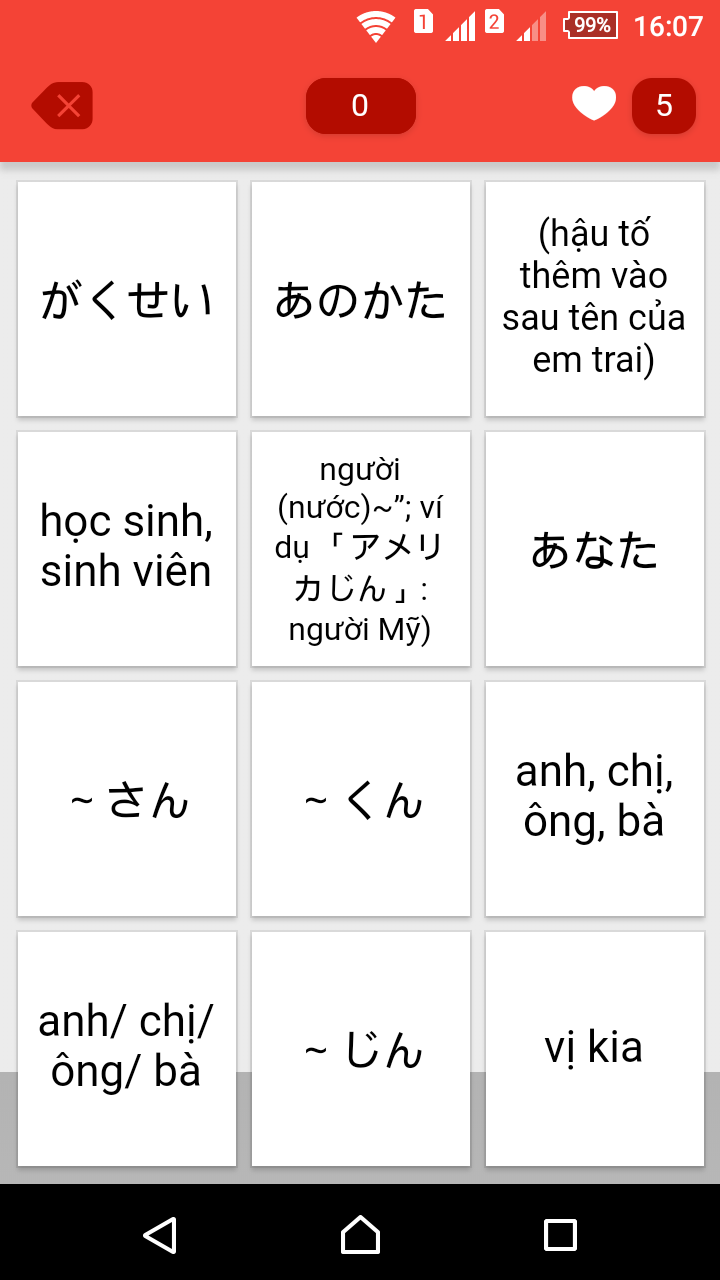Tap the 'người (nước)~' card
The height and width of the screenshot is (1280, 720).
(x=360, y=548)
